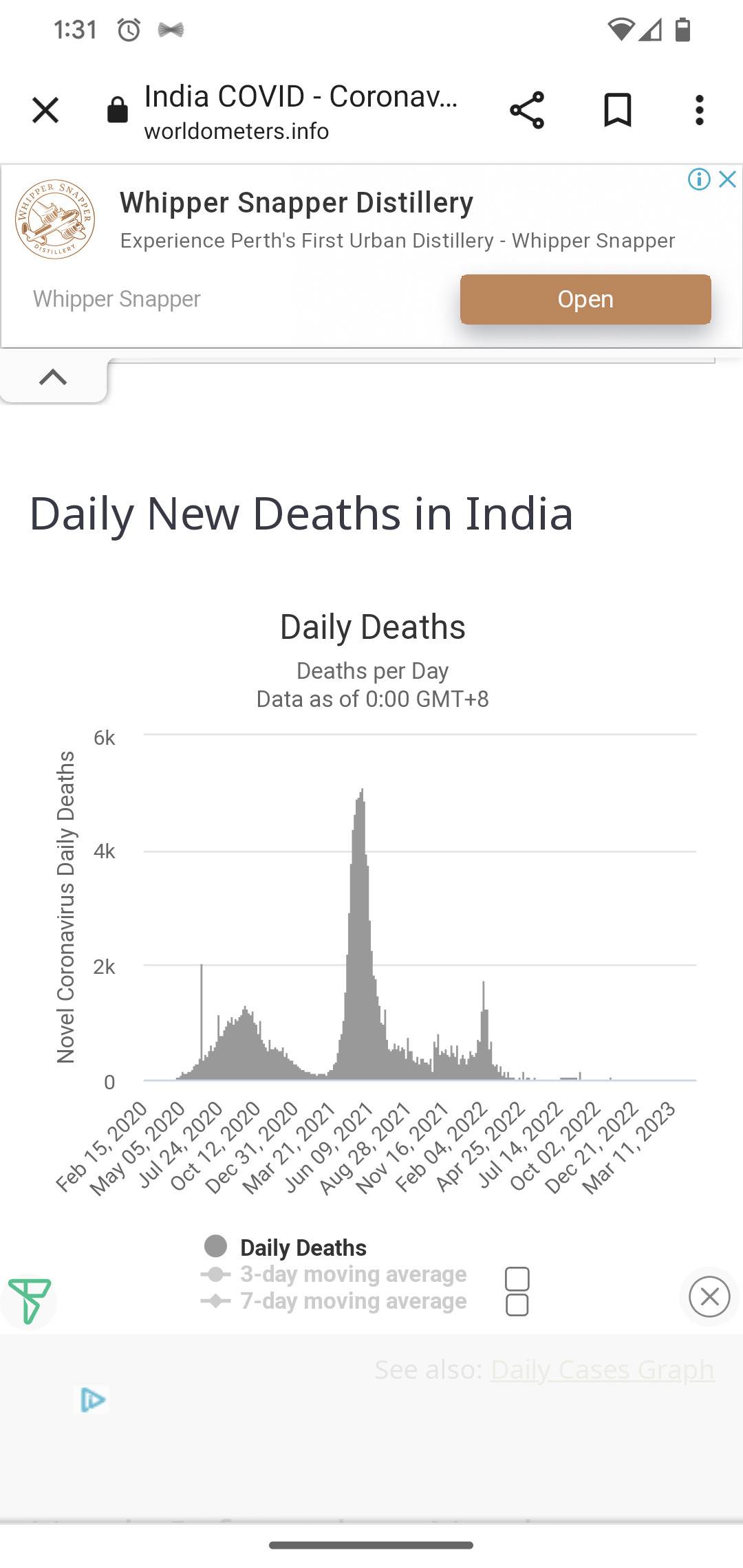Collapse the top ad with the chevron

(53, 377)
